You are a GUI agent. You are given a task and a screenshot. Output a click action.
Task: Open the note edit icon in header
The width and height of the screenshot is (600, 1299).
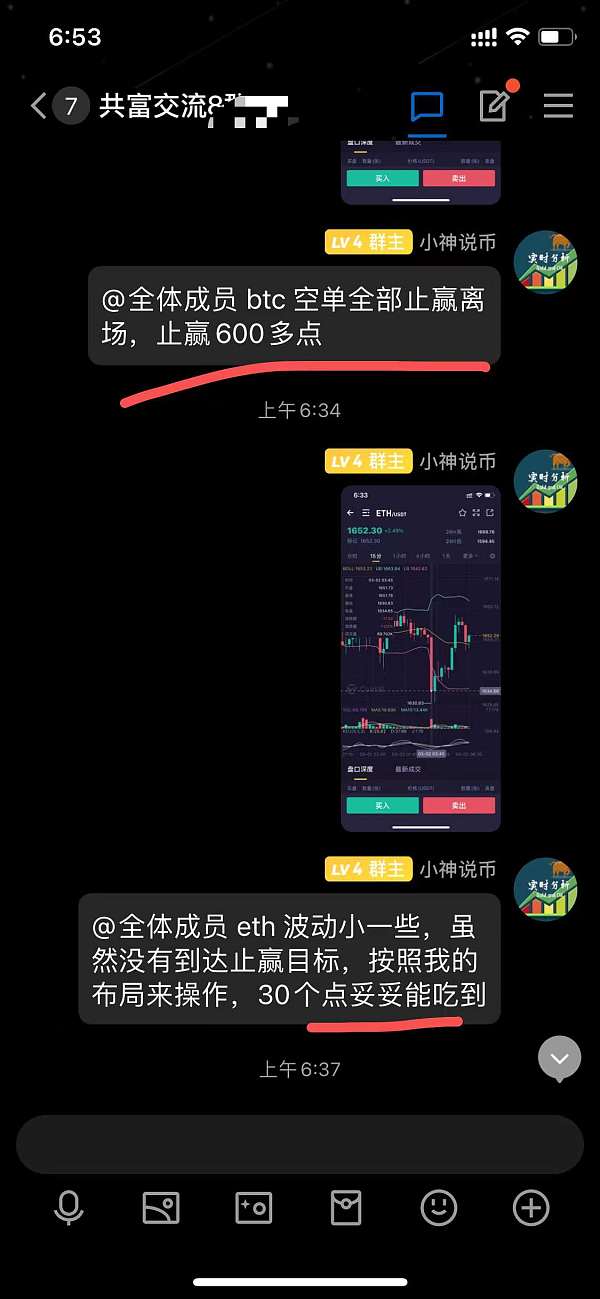tap(494, 105)
